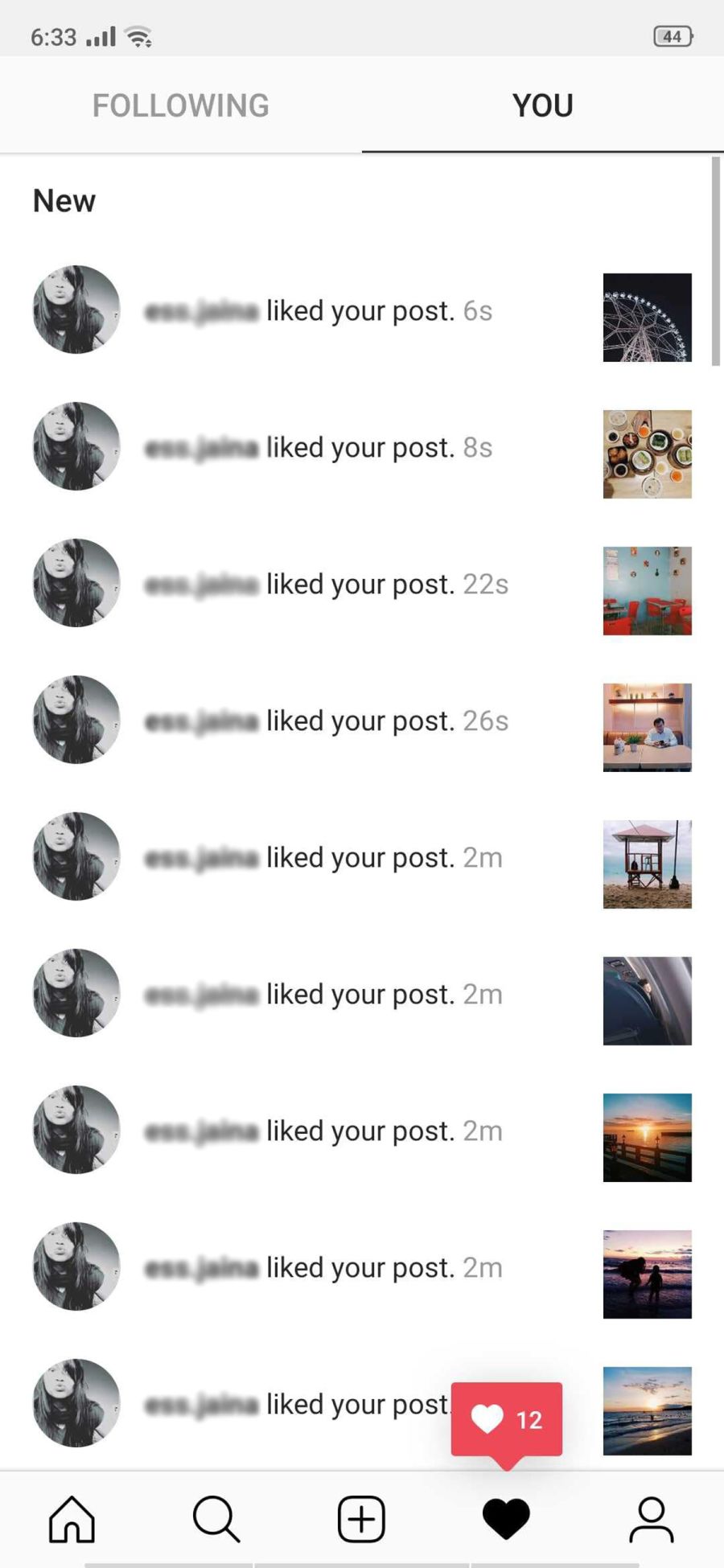This screenshot has width=724, height=1568.
Task: View the lifeguard tower beach post thumbnail
Action: click(x=647, y=864)
